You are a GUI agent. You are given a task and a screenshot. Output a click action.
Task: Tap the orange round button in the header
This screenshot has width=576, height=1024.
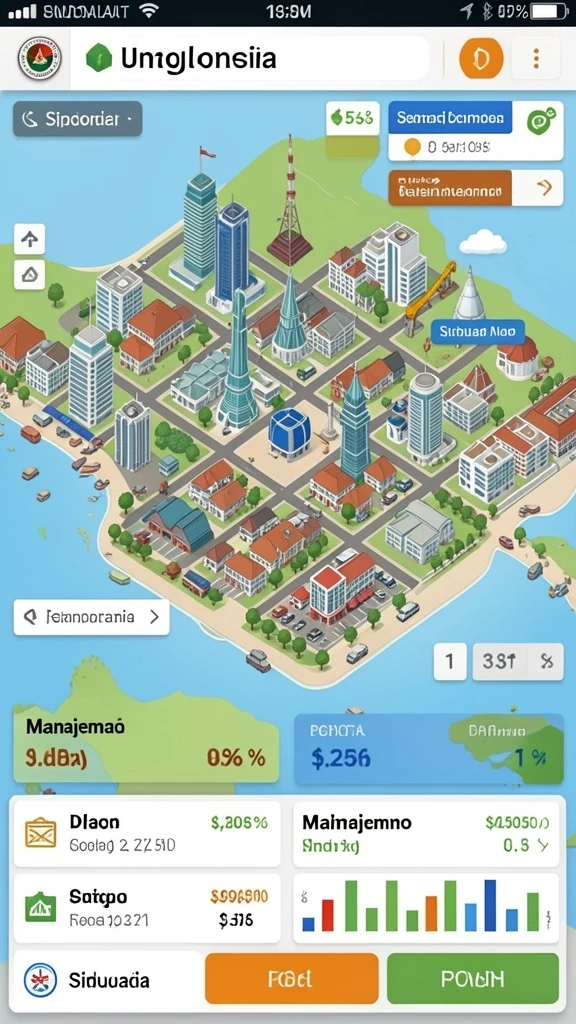[481, 59]
